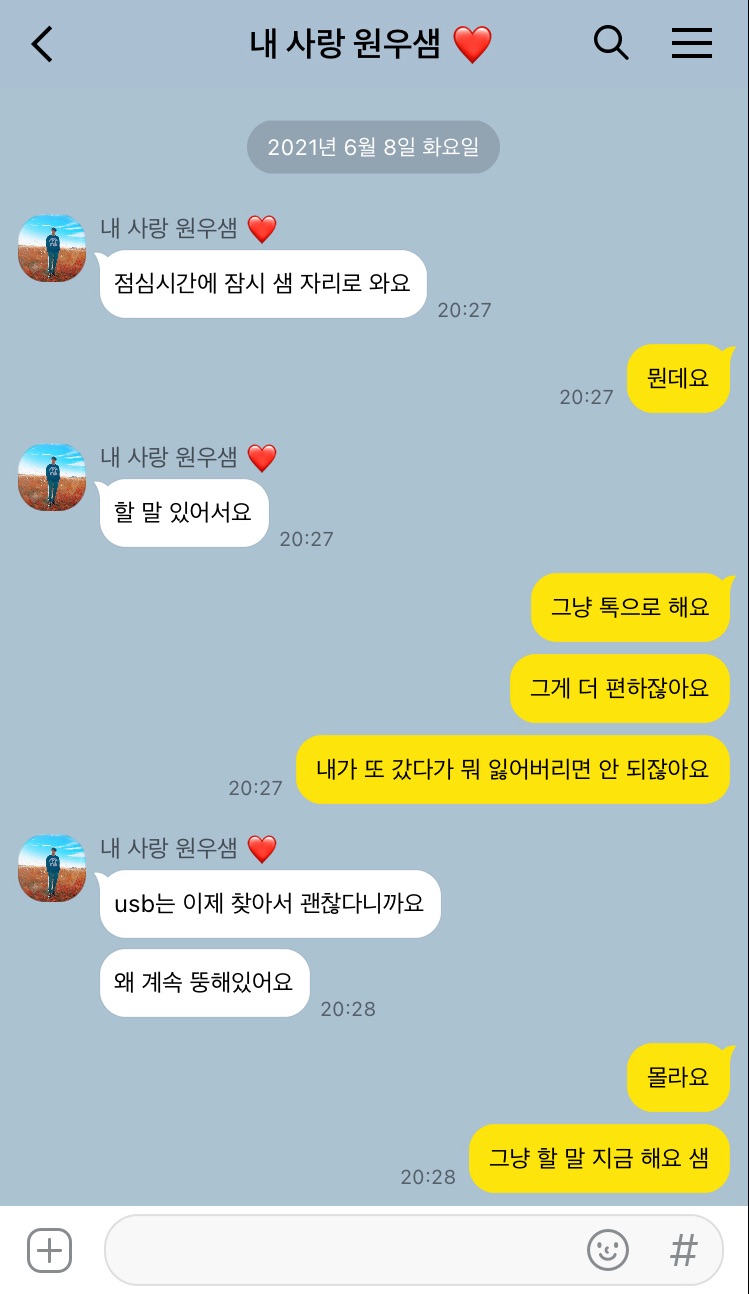Tap the '20:28' timestamp under the last message

[x=430, y=1177]
